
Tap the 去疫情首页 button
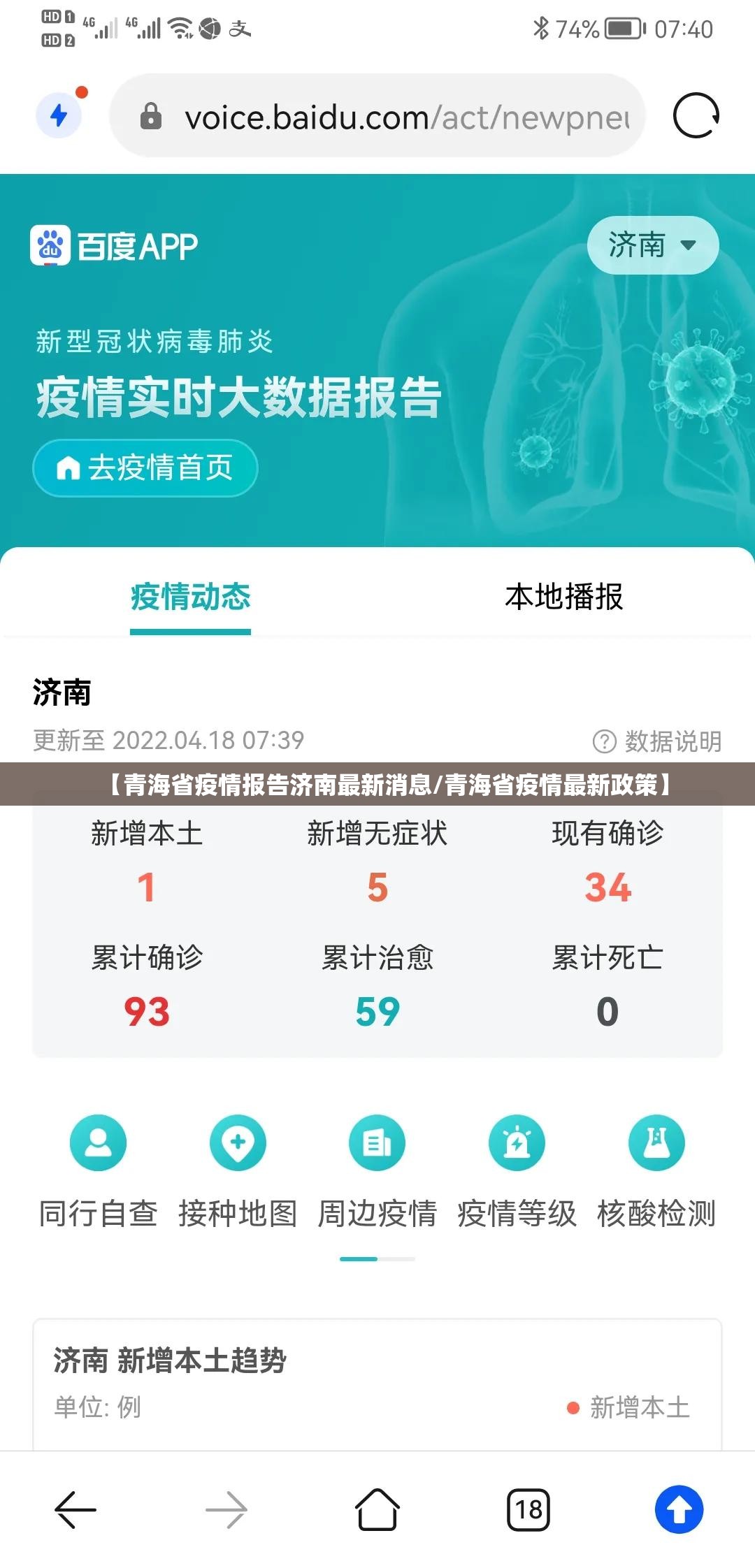(x=145, y=467)
